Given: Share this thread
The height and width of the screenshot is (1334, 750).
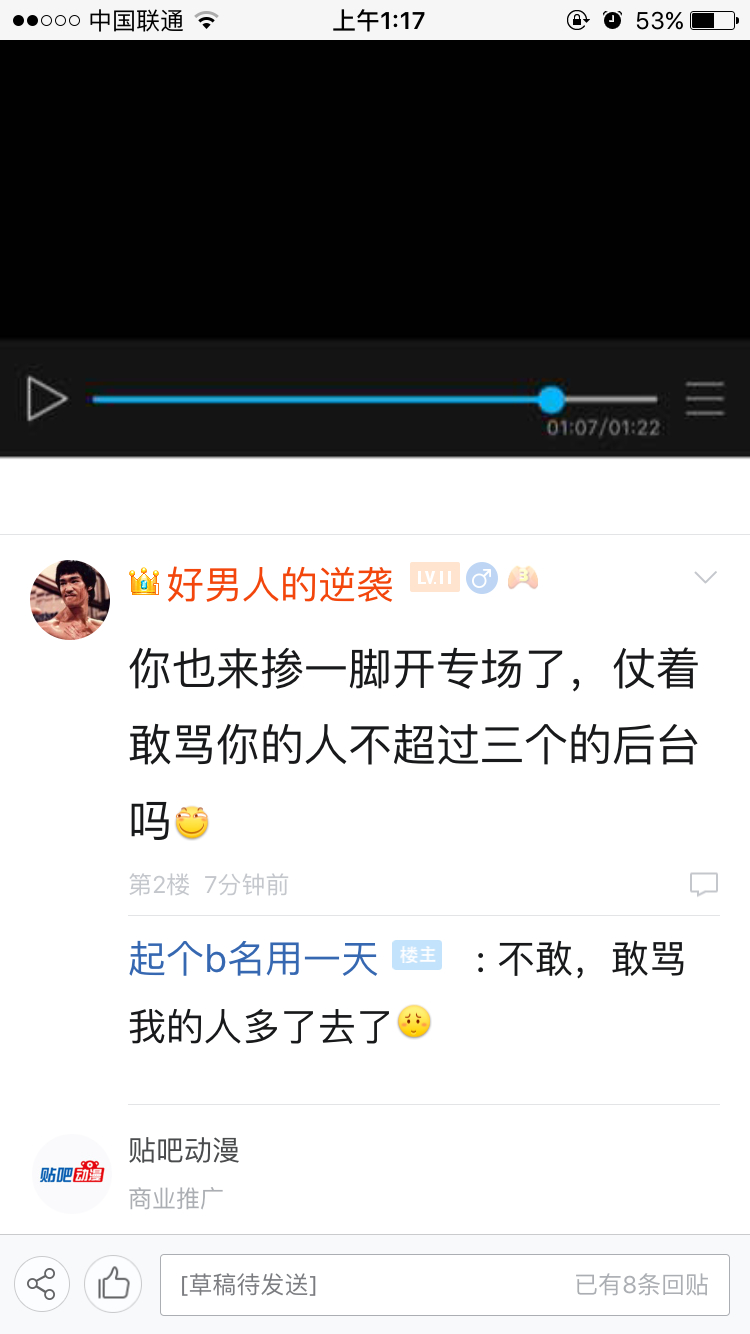Looking at the screenshot, I should pos(42,1284).
